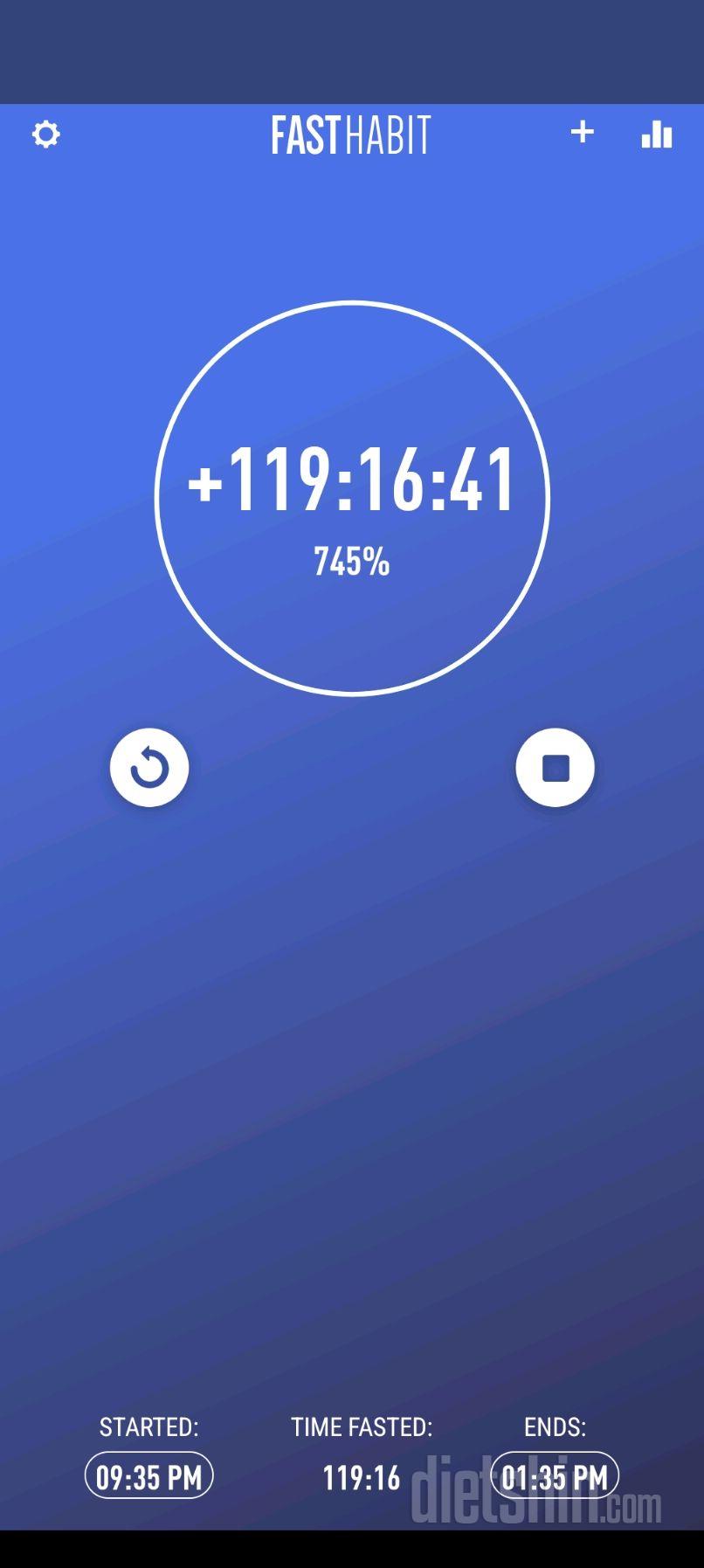Image resolution: width=704 pixels, height=1568 pixels.
Task: Click the plus icon to add a fast
Action: (582, 132)
